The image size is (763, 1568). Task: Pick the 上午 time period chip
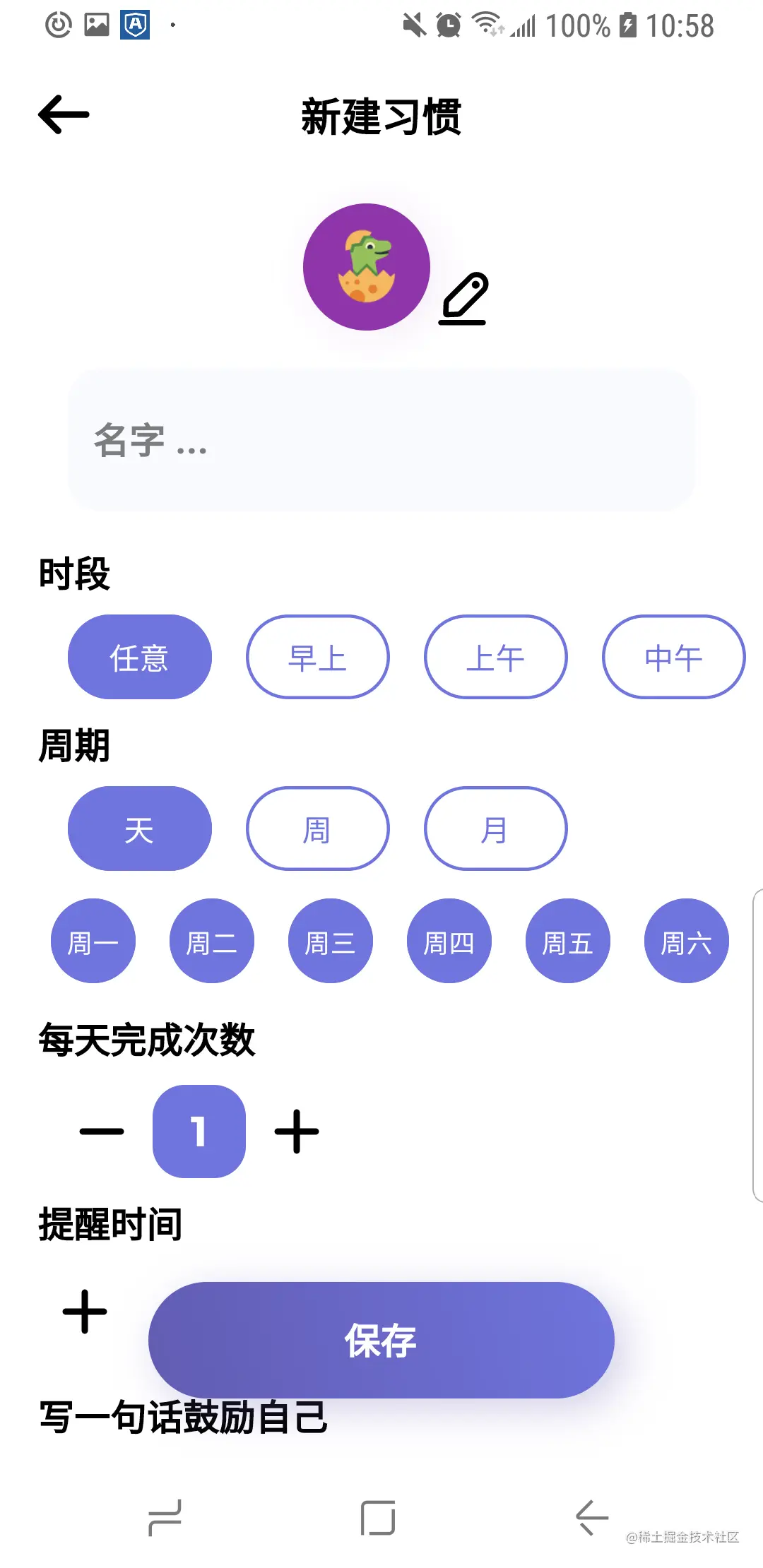point(496,657)
